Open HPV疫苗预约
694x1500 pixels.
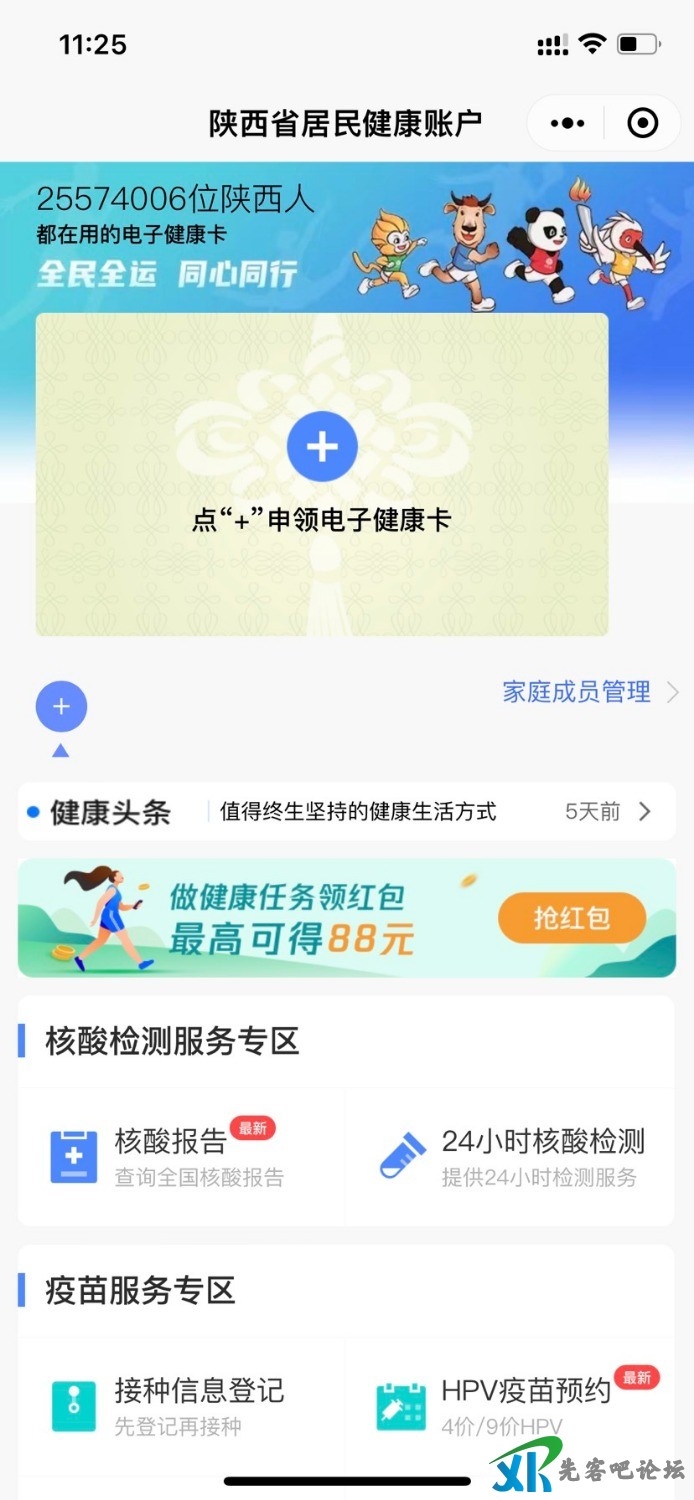point(510,1404)
